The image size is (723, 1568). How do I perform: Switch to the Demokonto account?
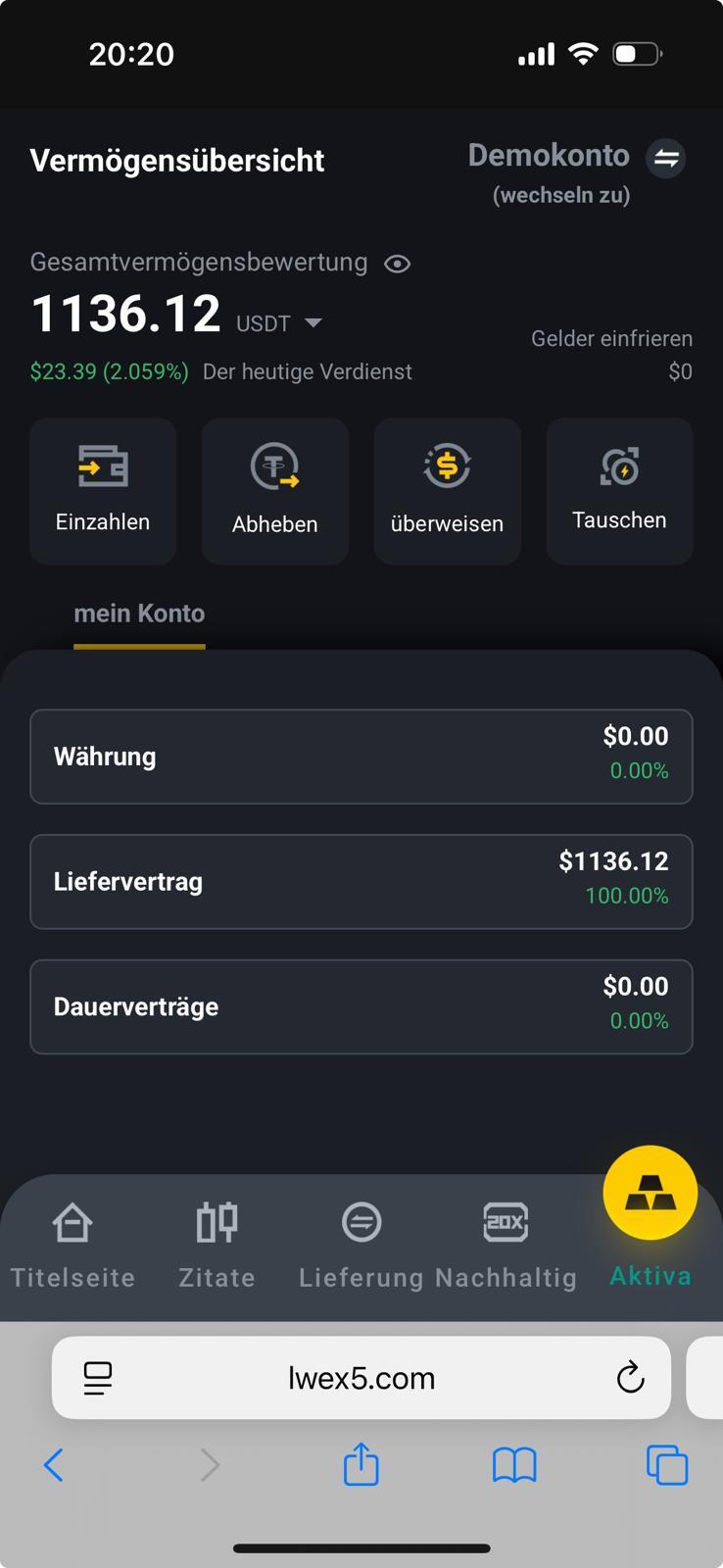(666, 158)
